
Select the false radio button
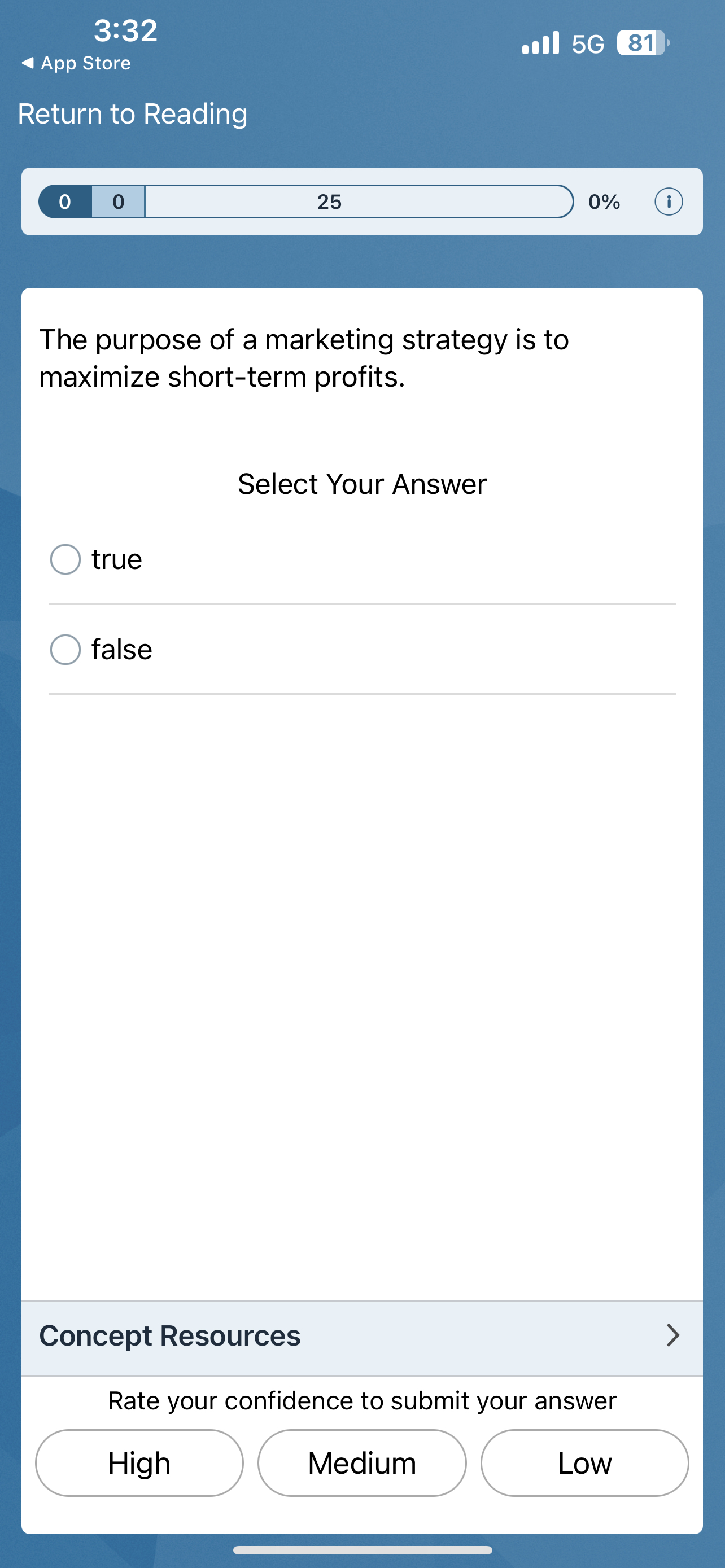[x=65, y=649]
